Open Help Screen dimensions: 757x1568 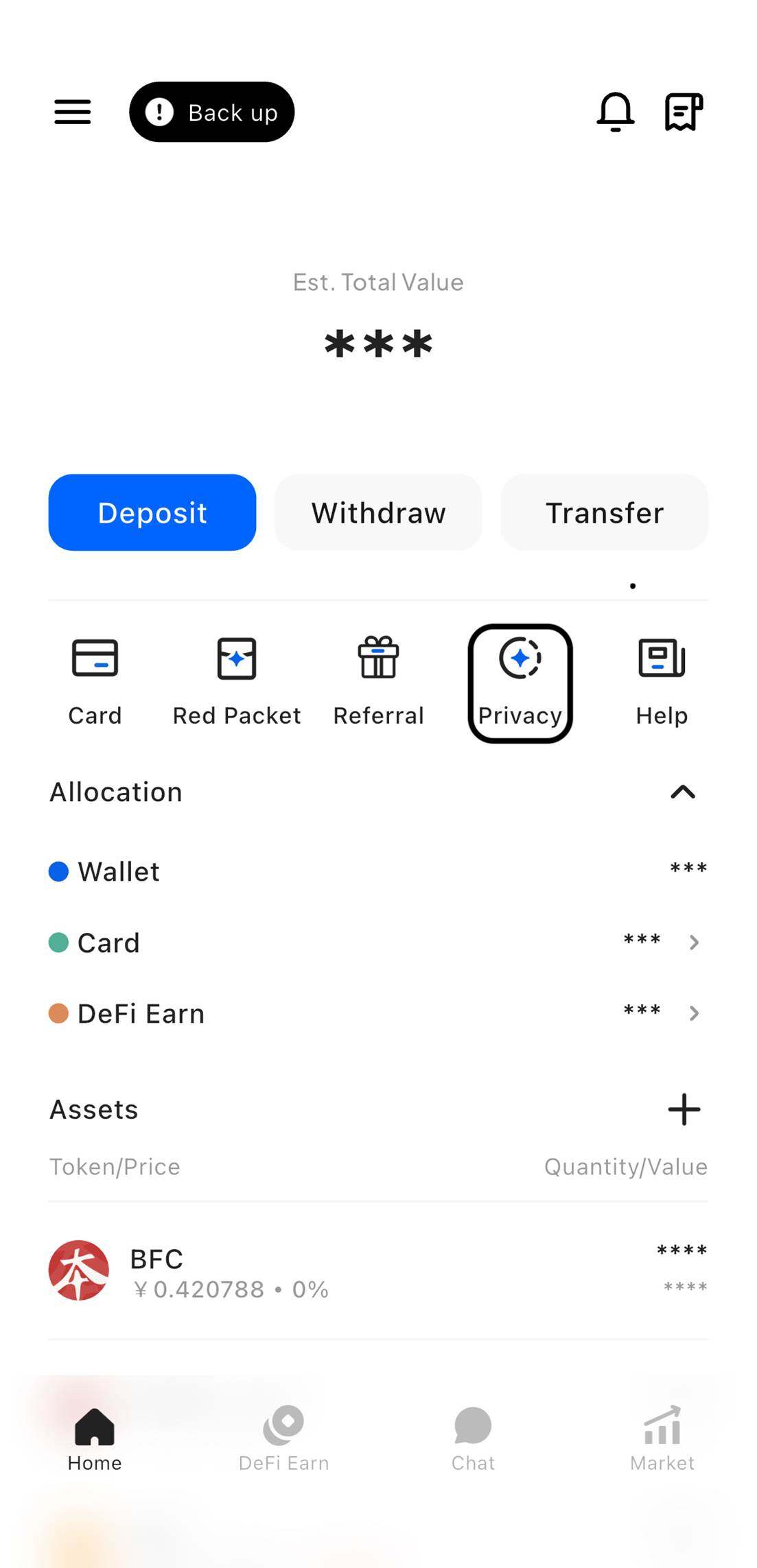[x=662, y=680]
